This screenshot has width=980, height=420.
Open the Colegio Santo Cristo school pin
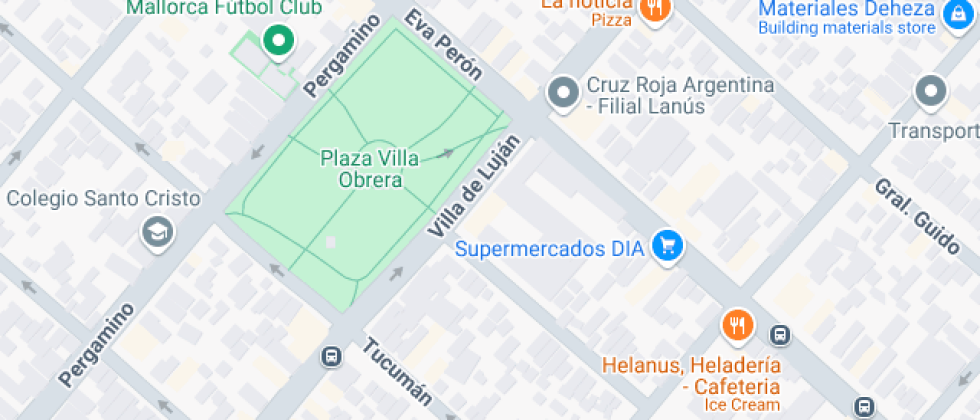158,234
